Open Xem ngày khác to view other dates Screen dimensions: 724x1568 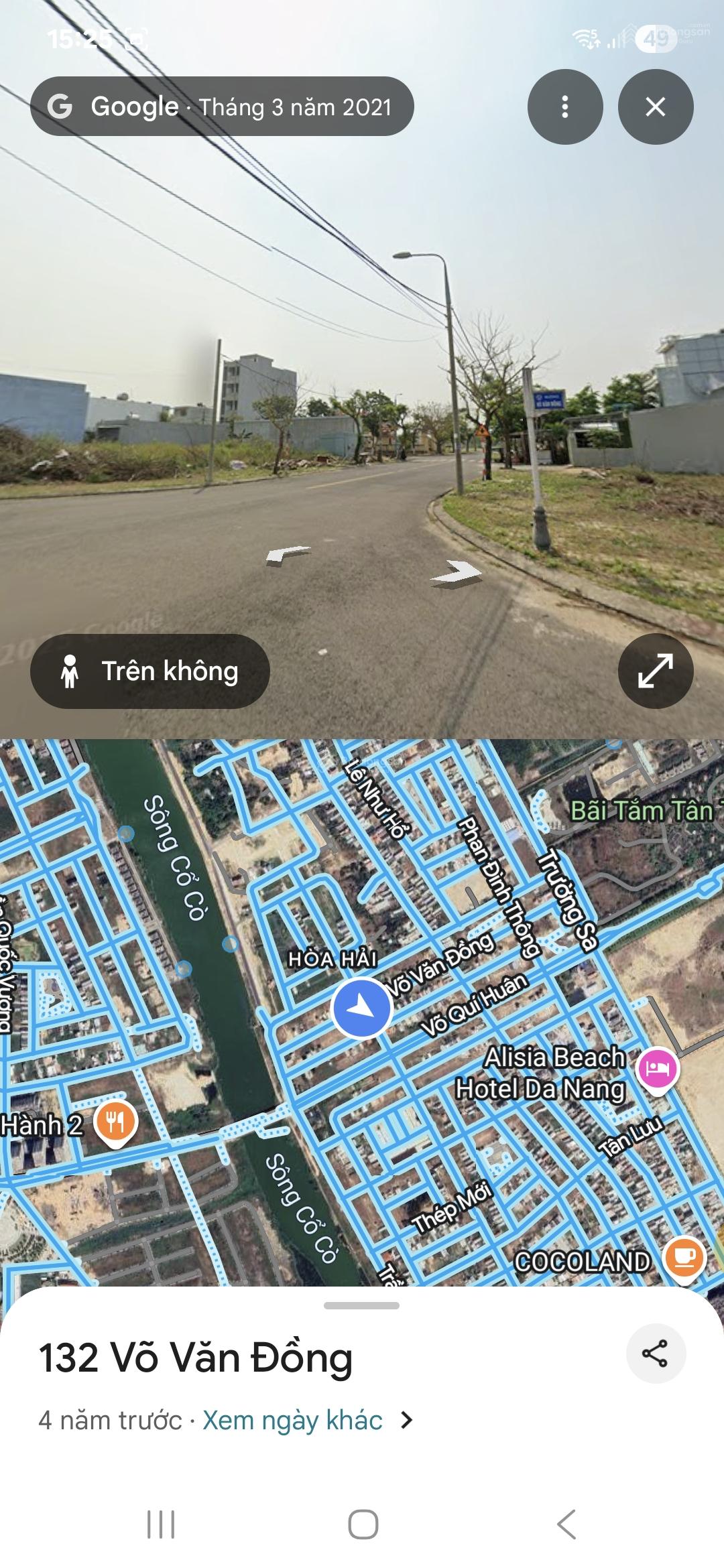293,1420
